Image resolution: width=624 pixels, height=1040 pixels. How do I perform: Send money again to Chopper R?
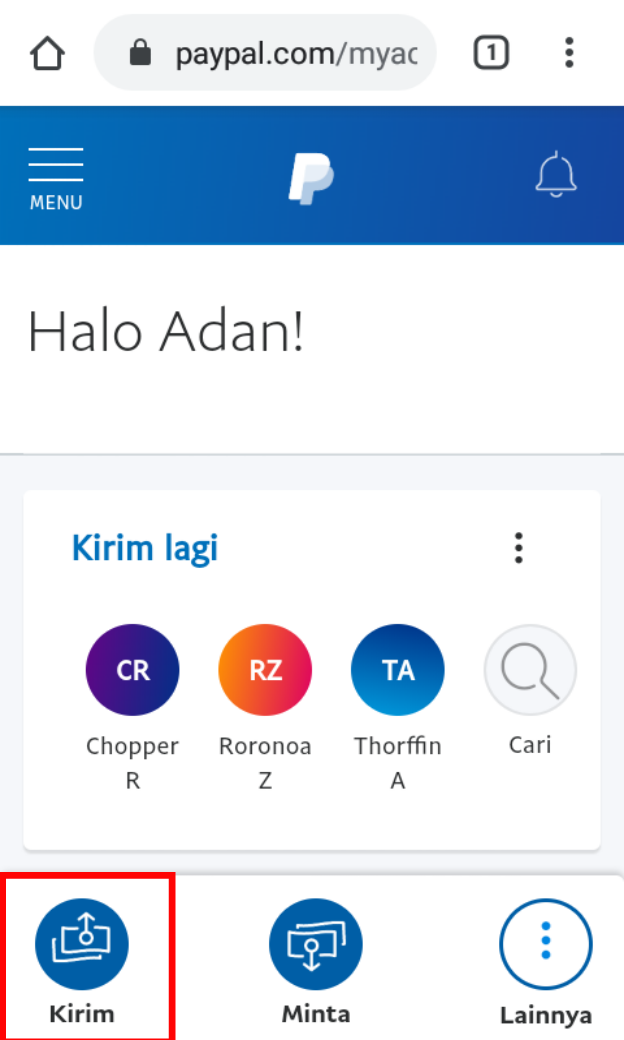tap(132, 671)
